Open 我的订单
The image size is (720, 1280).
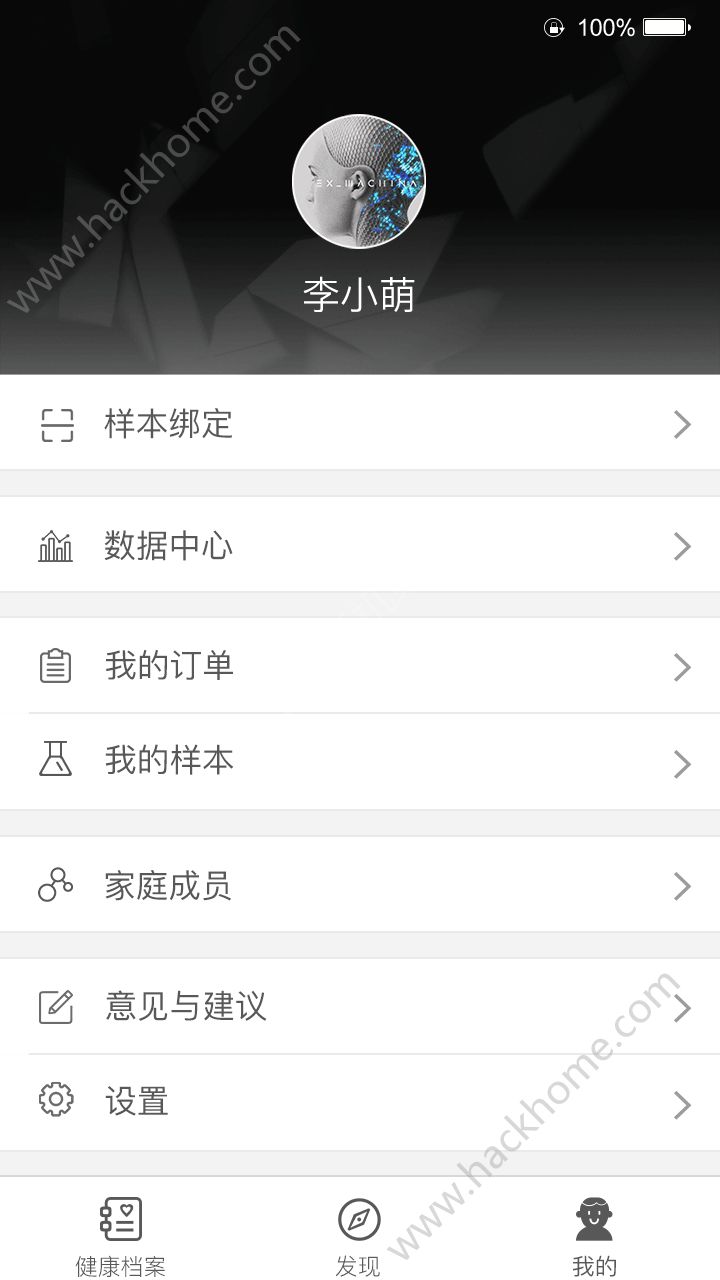pyautogui.click(x=360, y=666)
